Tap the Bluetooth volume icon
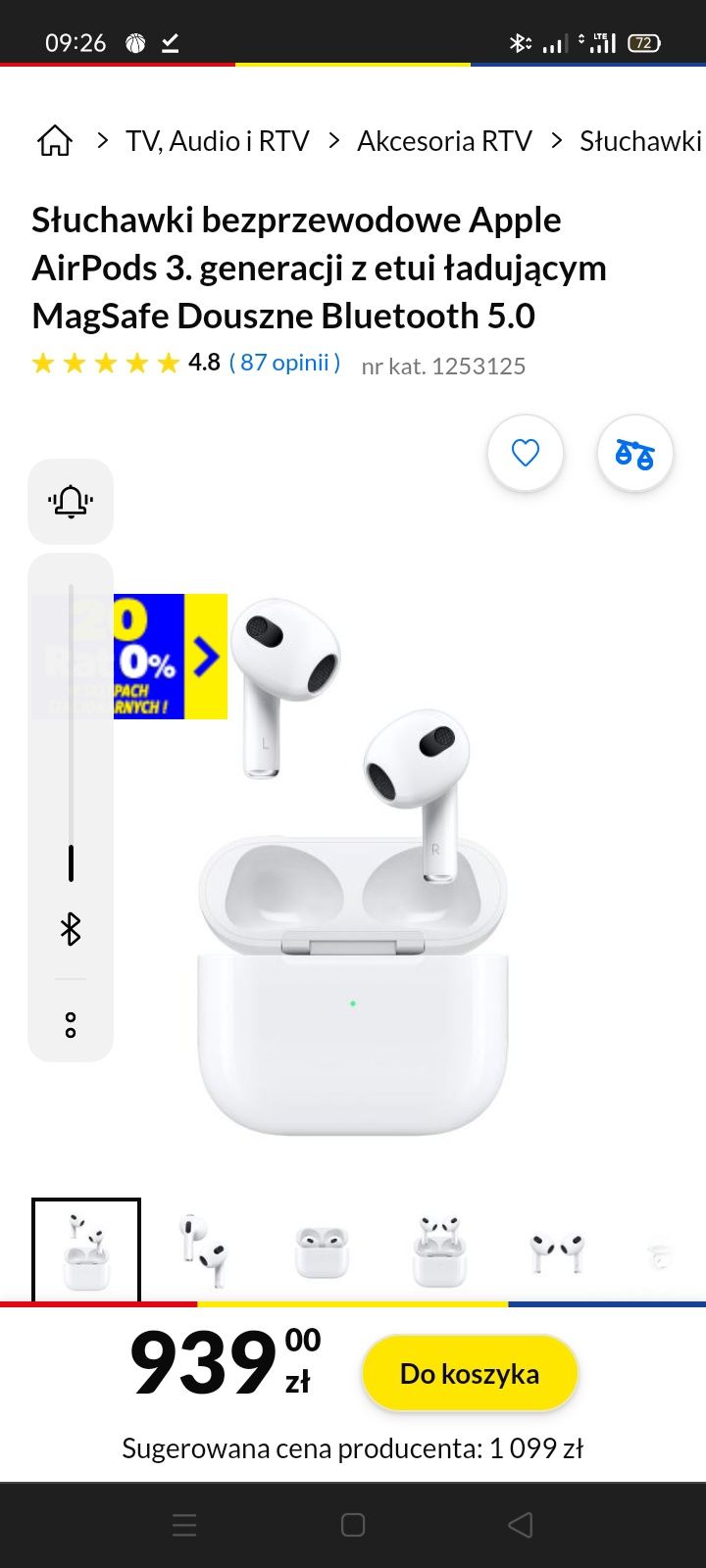706x1568 pixels. pyautogui.click(x=71, y=929)
